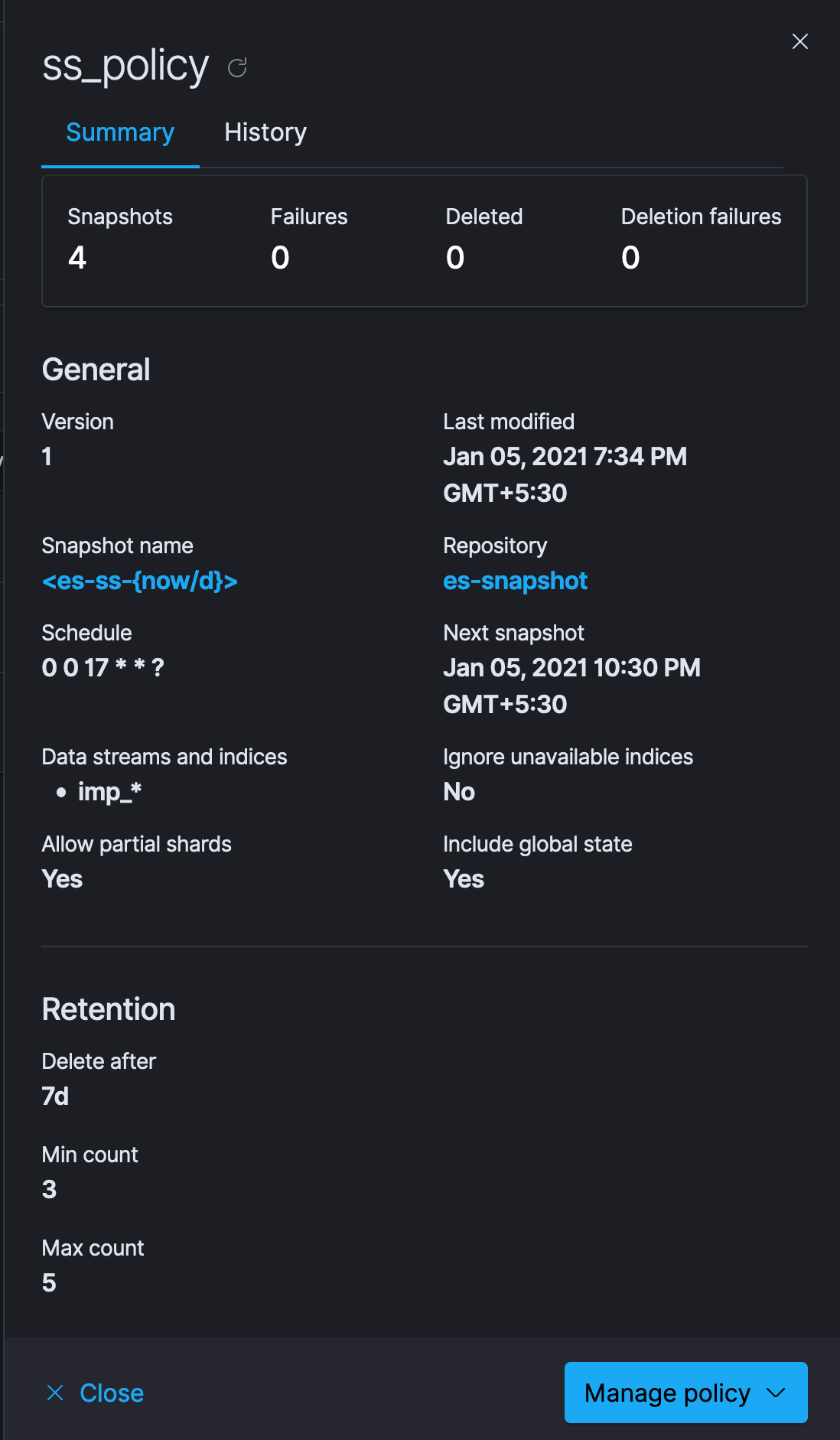The height and width of the screenshot is (1440, 840).
Task: Click the refresh icon beside ss_policy title
Action: pos(237,68)
